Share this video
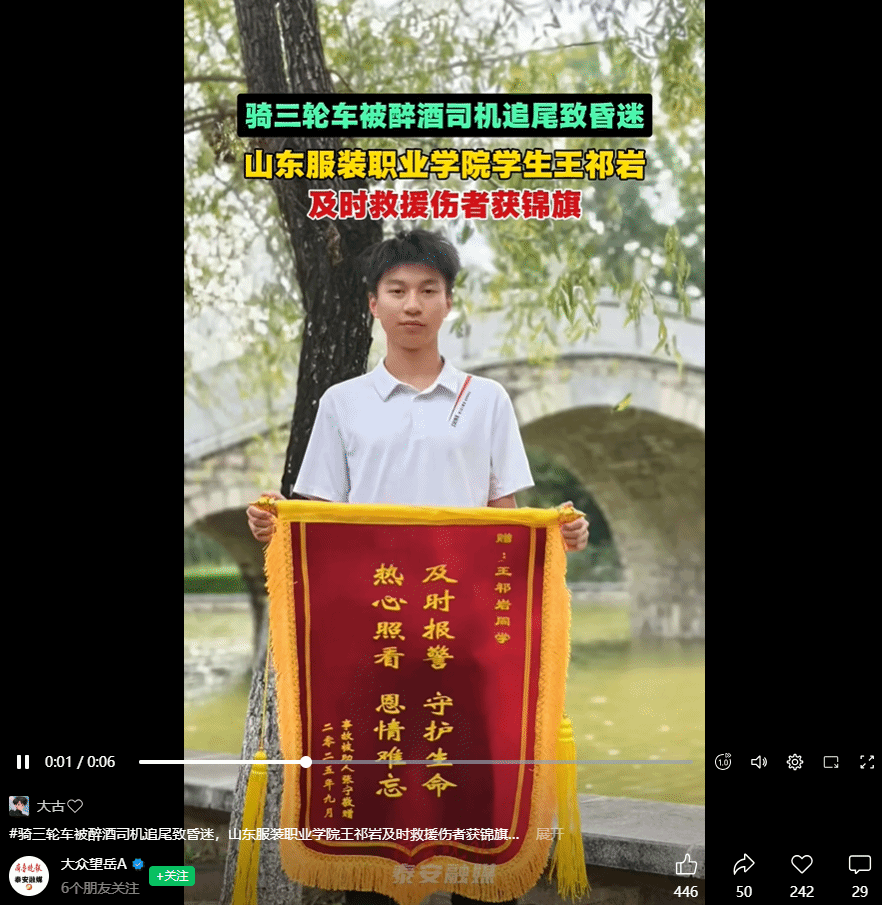 coord(743,865)
